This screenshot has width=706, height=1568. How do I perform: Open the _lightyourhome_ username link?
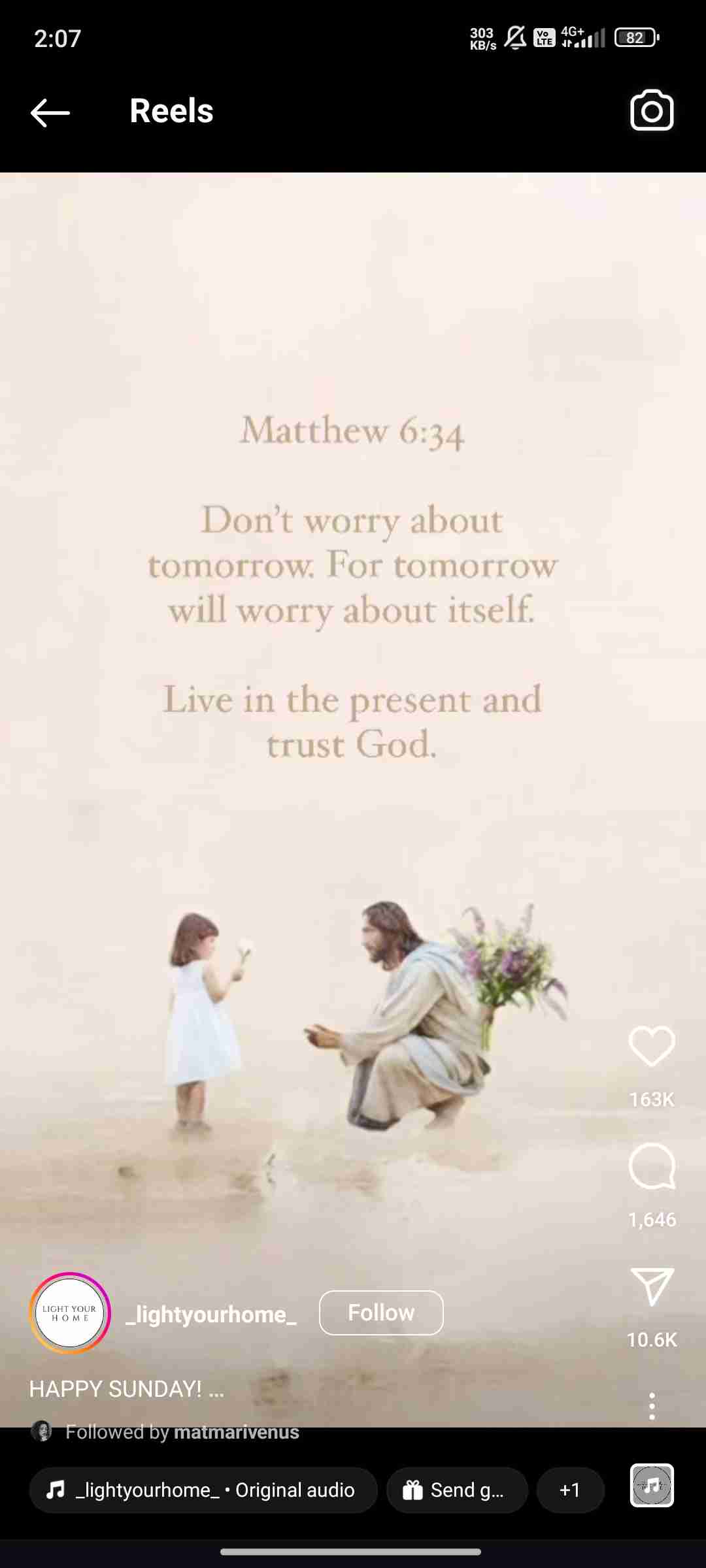[x=211, y=1314]
